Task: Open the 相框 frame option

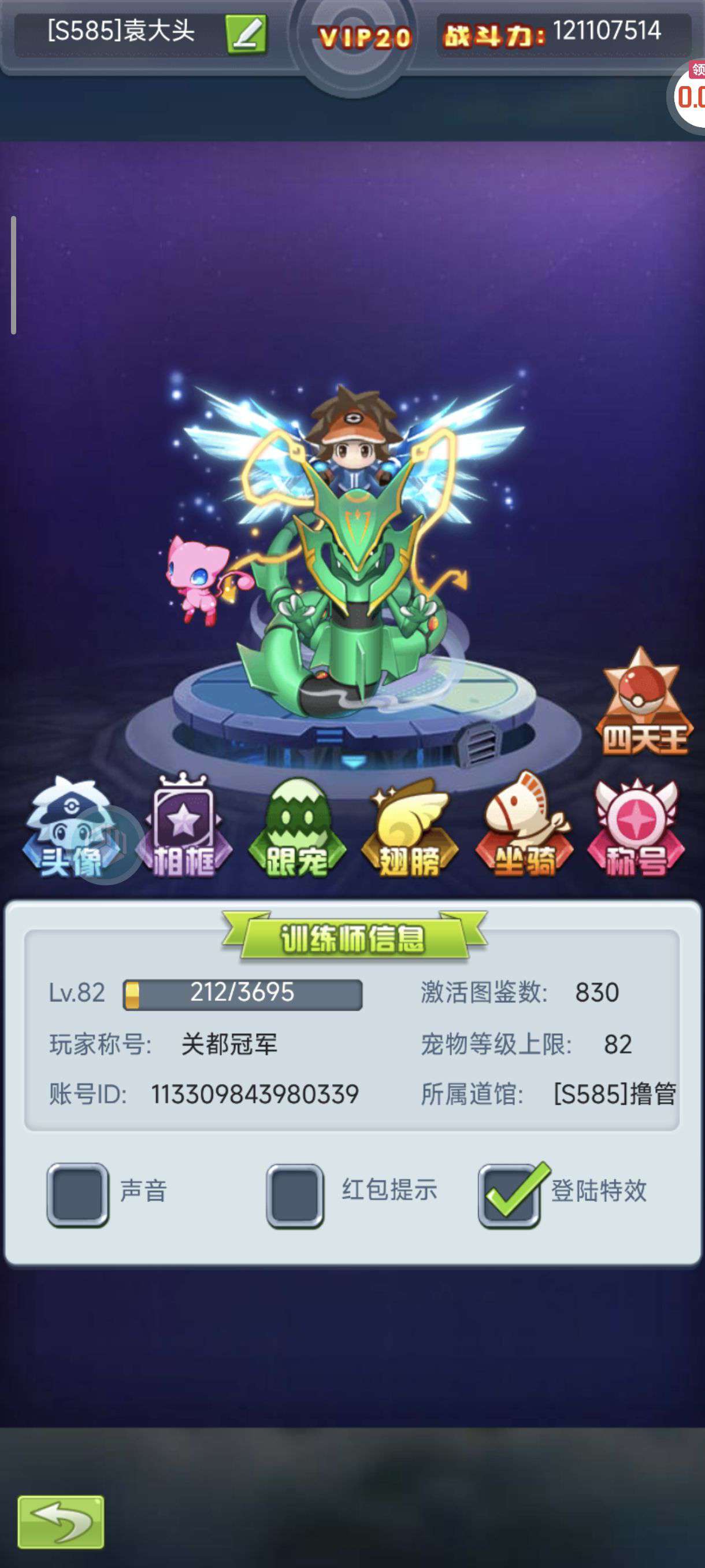Action: coord(183,828)
